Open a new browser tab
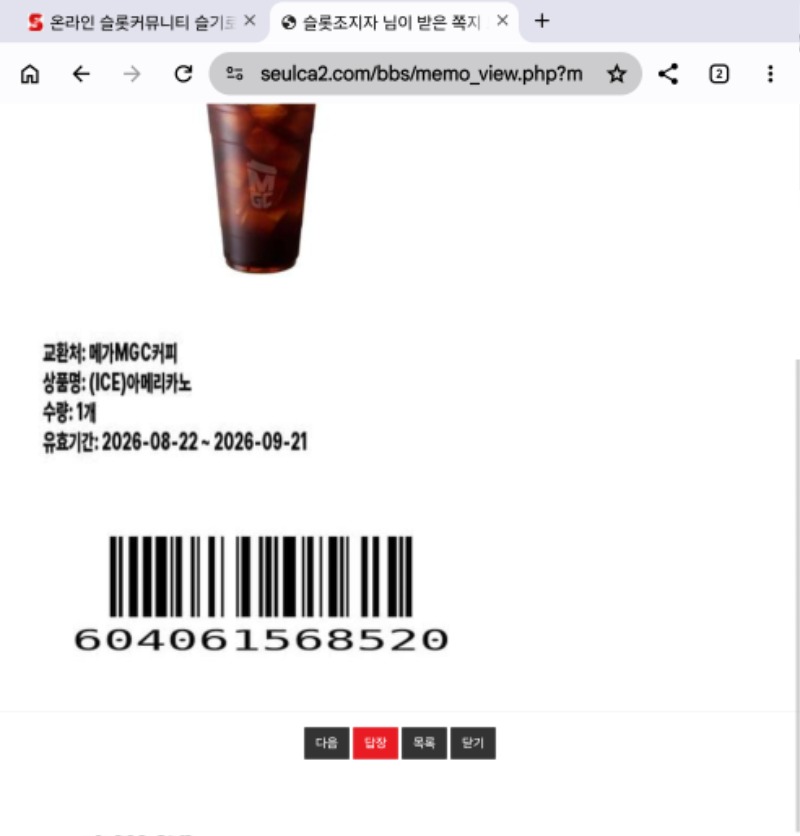The width and height of the screenshot is (800, 836). (x=542, y=21)
